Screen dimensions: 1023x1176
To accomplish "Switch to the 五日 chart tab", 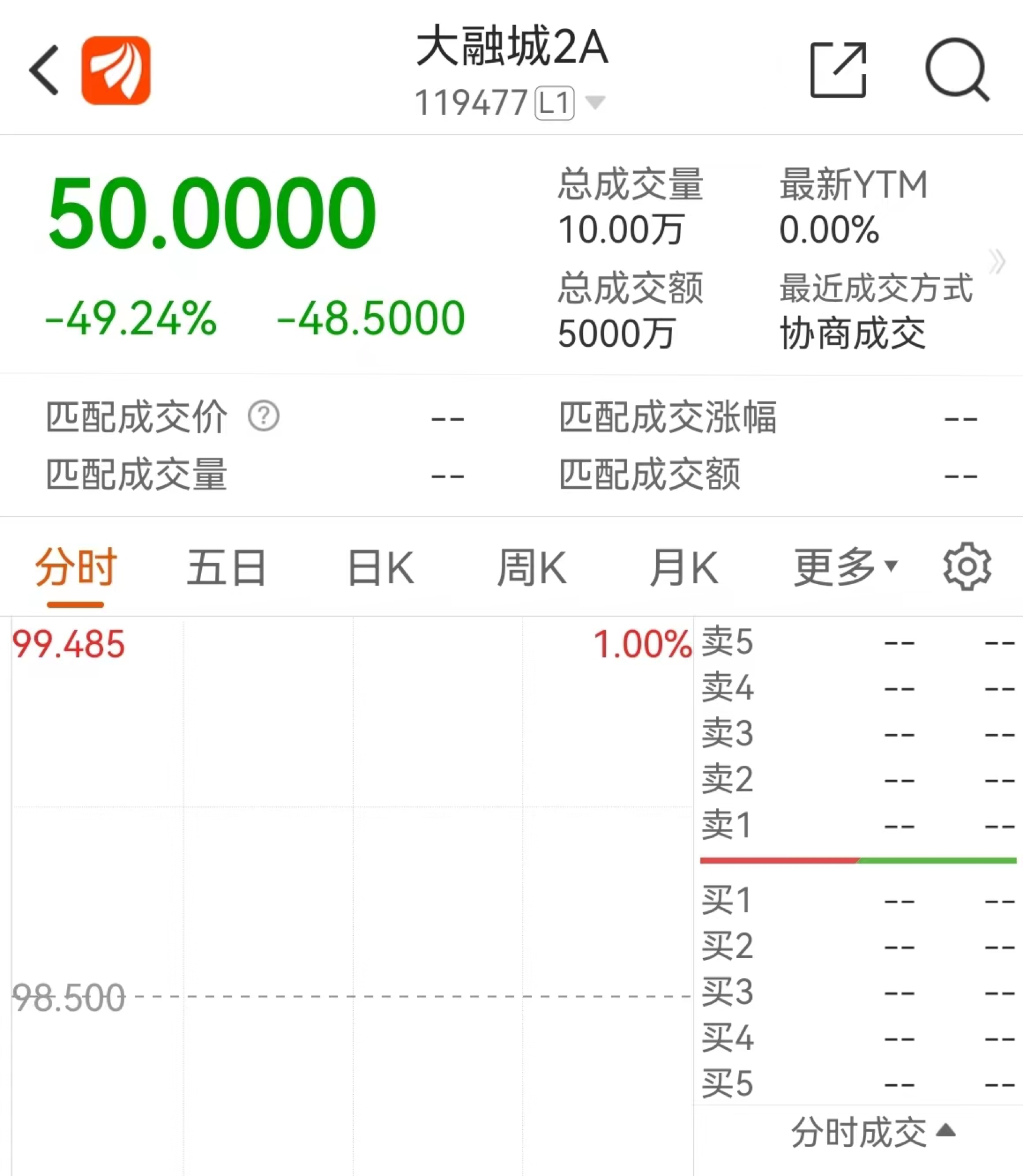I will (227, 568).
